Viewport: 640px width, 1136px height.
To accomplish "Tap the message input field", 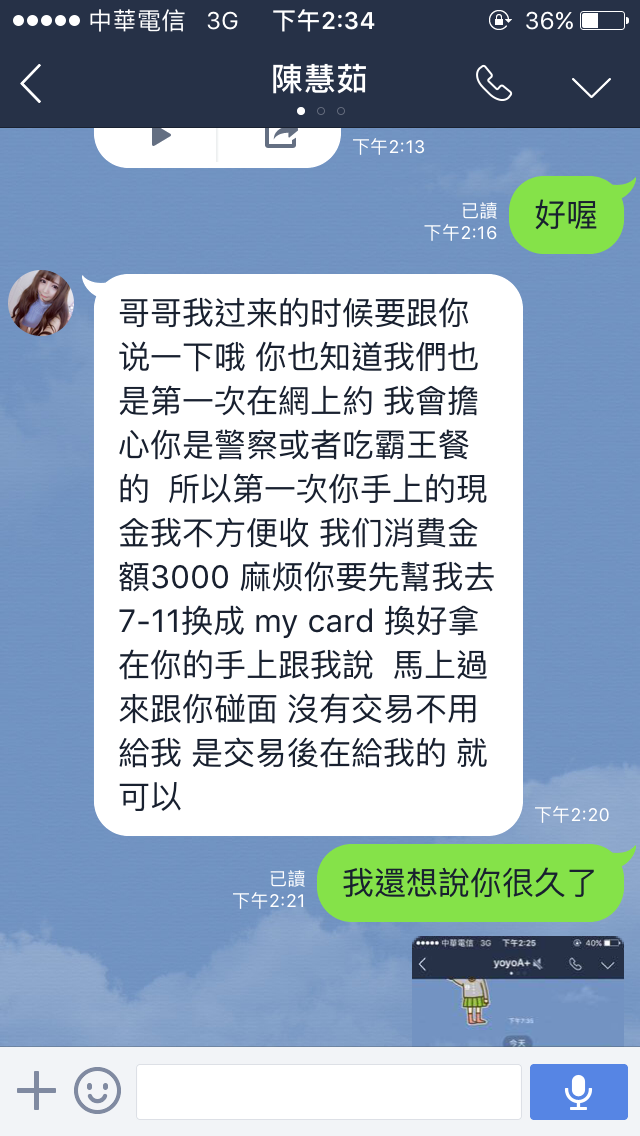I will coord(328,1091).
